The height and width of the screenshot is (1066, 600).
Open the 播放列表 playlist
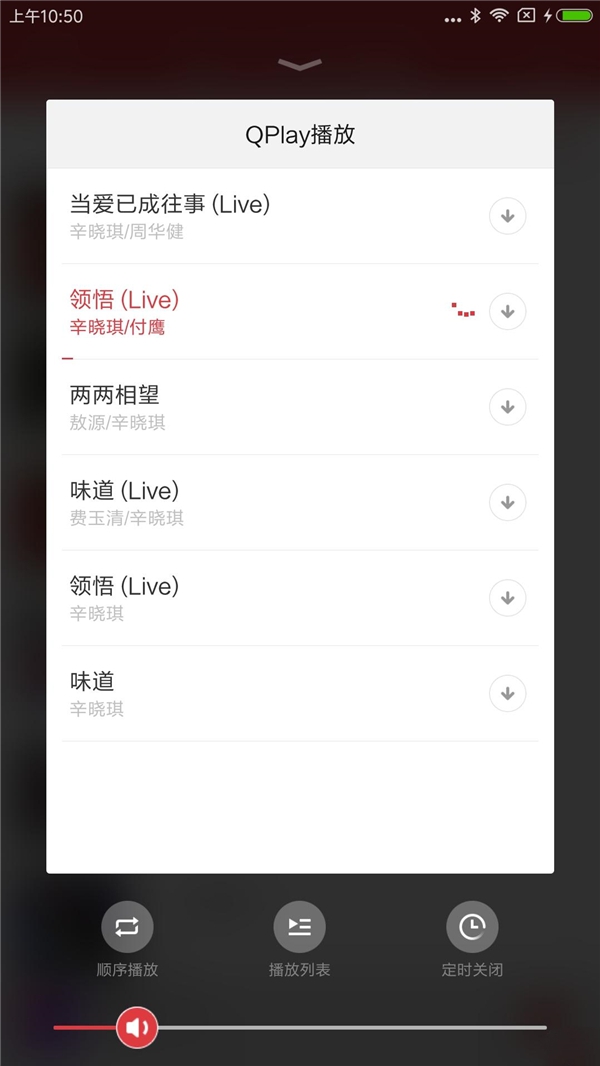(x=300, y=927)
